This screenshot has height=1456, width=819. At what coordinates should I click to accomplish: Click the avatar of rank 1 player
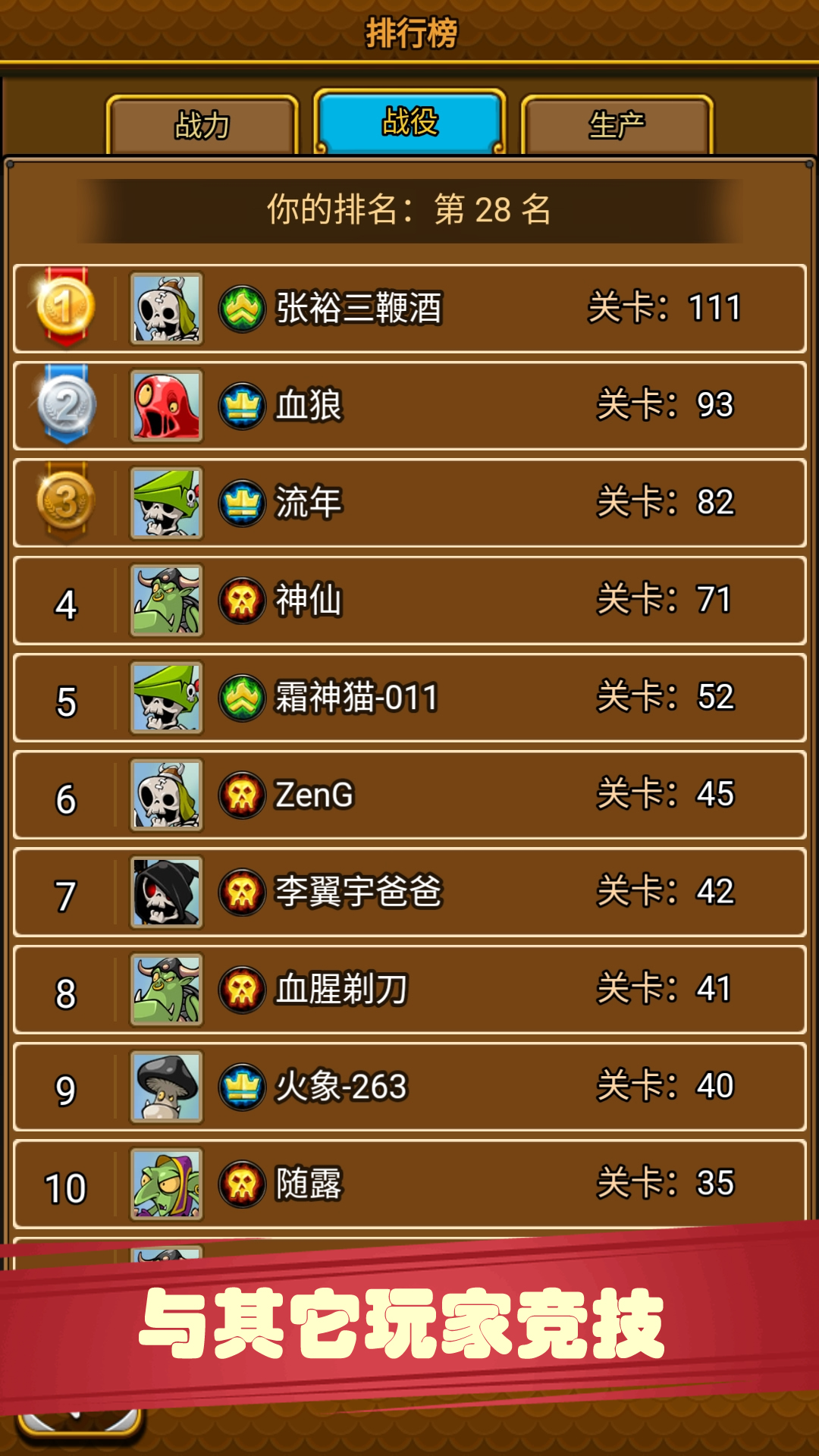pyautogui.click(x=165, y=307)
